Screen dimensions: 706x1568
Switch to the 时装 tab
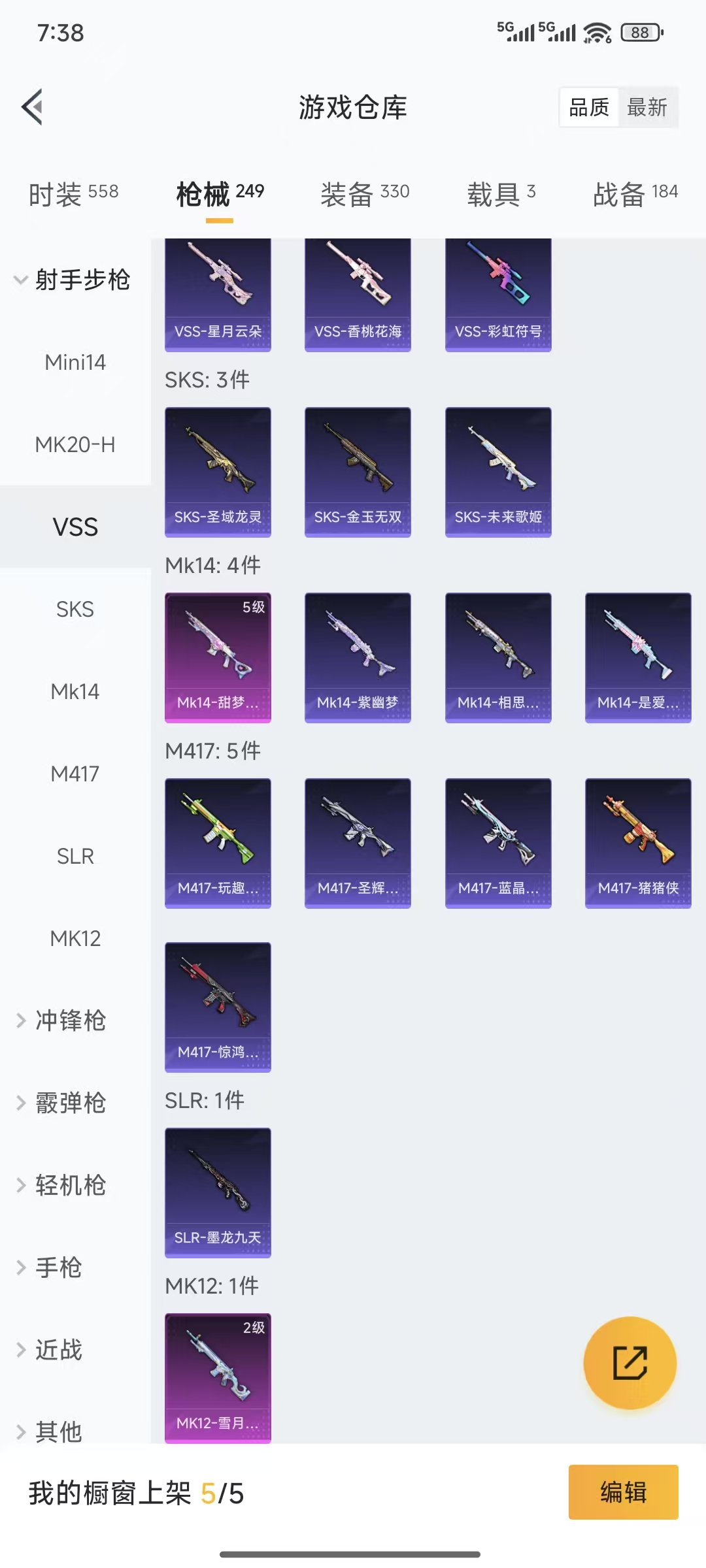tap(73, 193)
